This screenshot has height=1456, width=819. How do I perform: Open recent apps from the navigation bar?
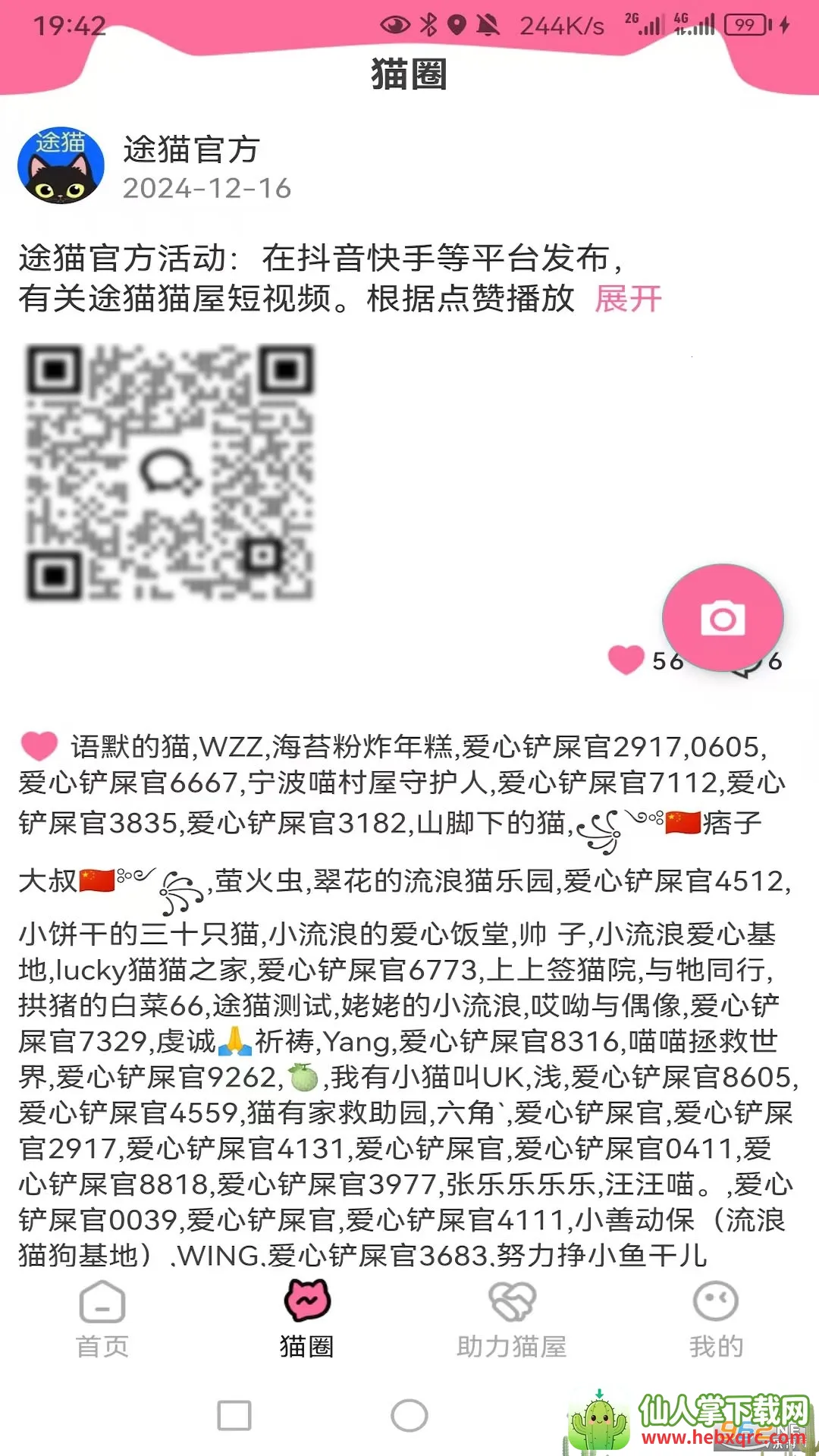point(234,1415)
